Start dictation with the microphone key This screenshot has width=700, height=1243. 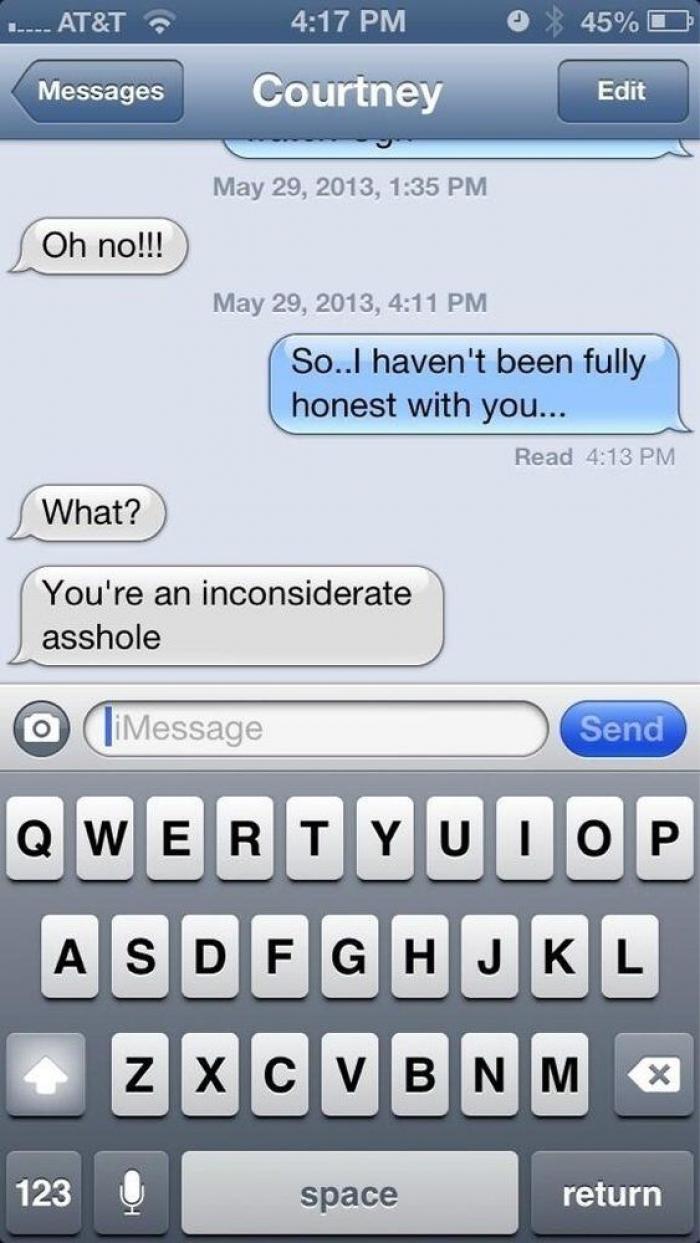coord(132,1192)
